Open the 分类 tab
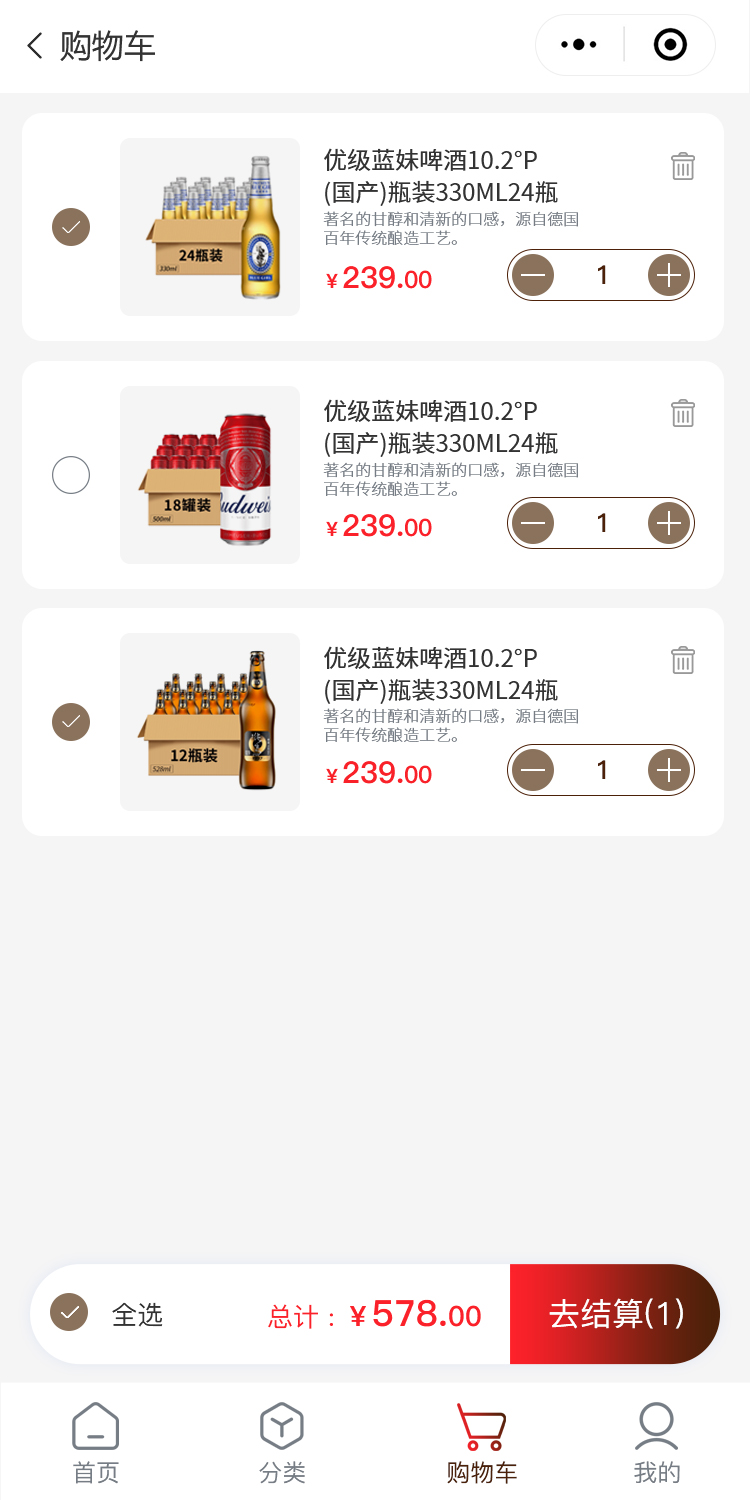750x1500 pixels. click(x=282, y=1443)
